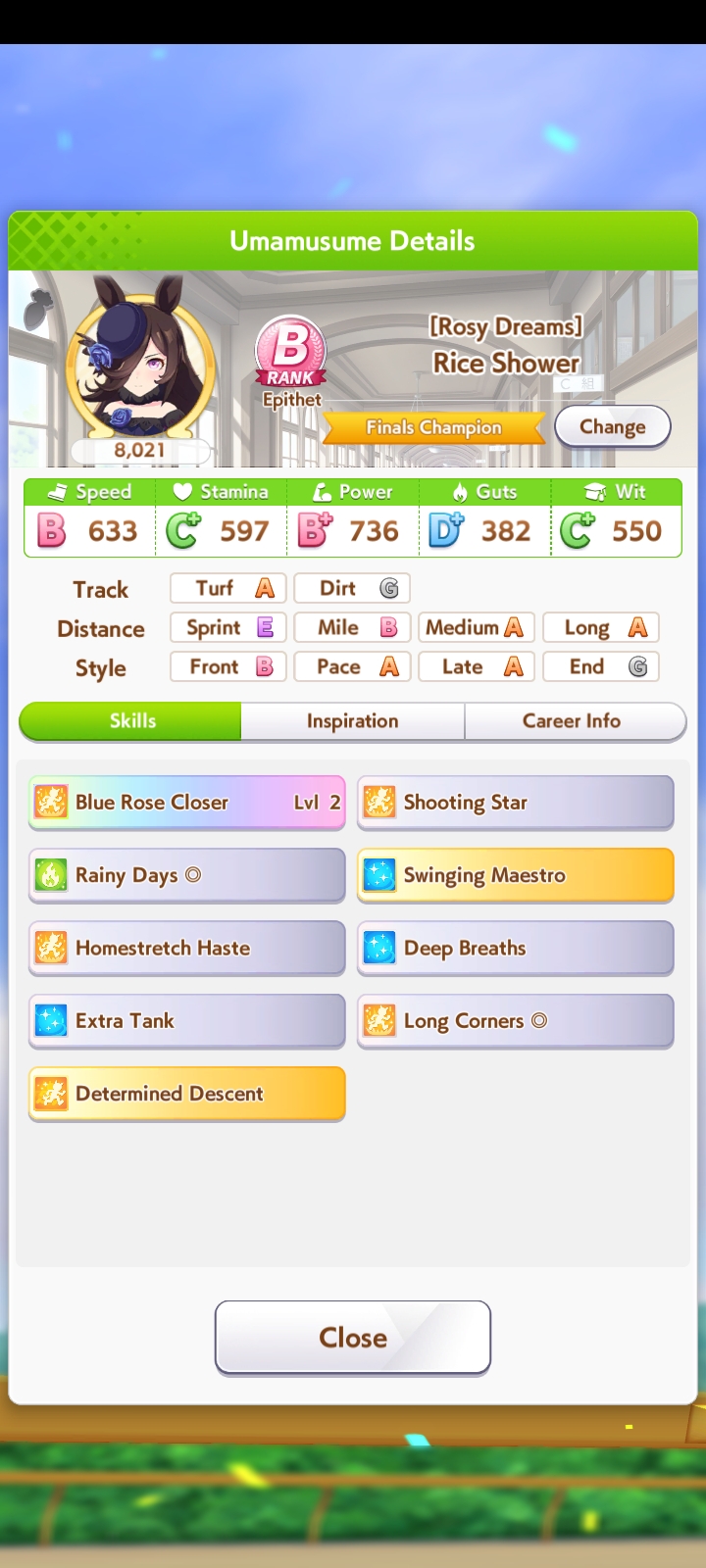Image resolution: width=706 pixels, height=1568 pixels.
Task: Tap the Rainy Days skill
Action: pos(187,875)
